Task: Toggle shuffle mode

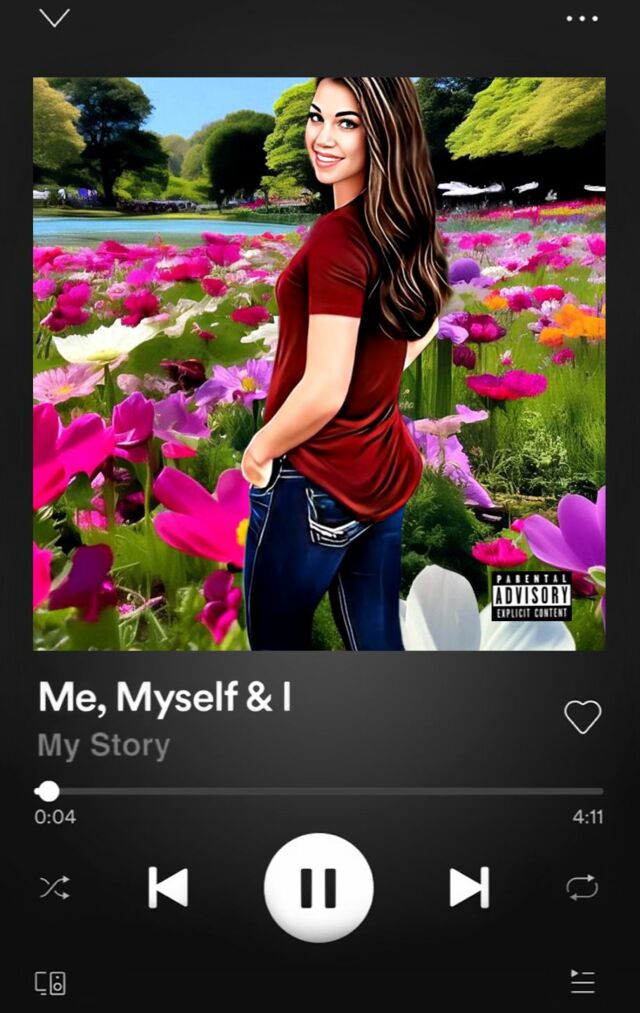Action: 54,887
